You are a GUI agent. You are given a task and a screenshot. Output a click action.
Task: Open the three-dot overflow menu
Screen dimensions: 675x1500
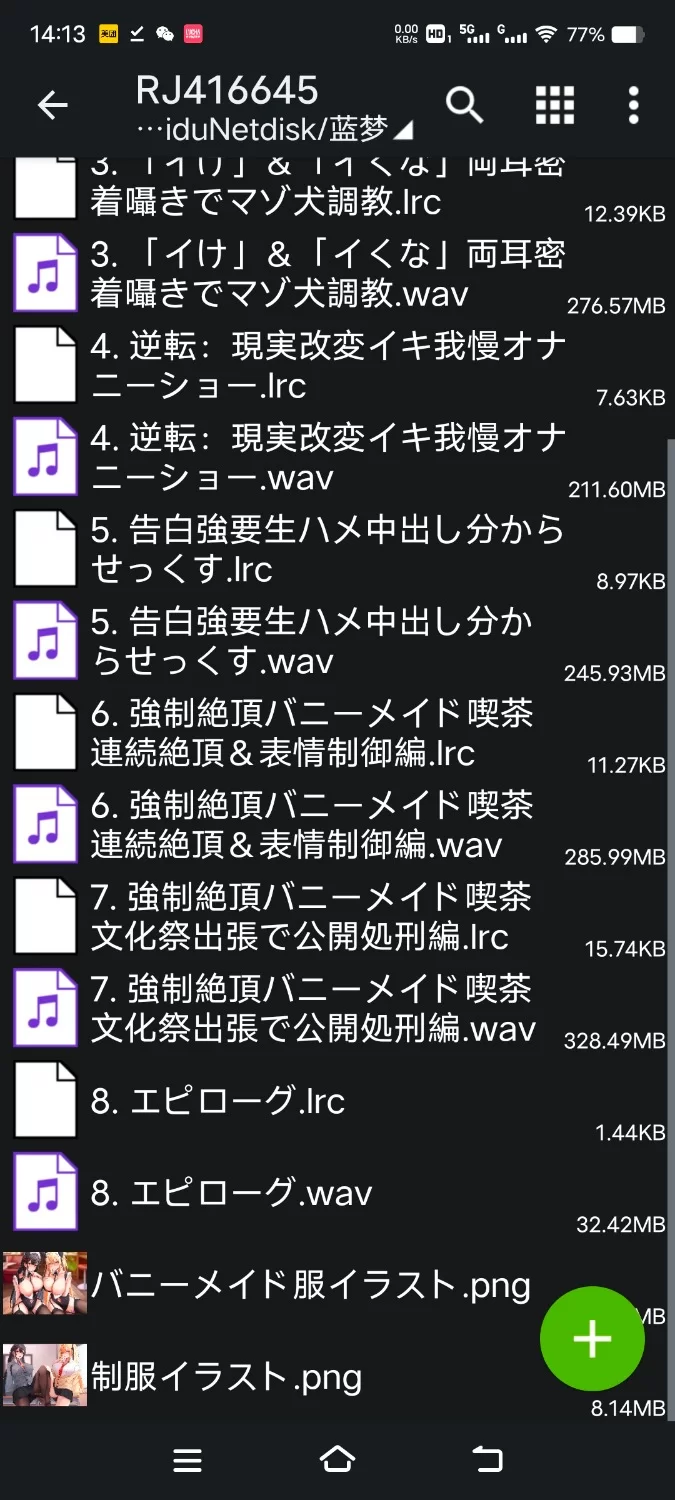[x=633, y=105]
